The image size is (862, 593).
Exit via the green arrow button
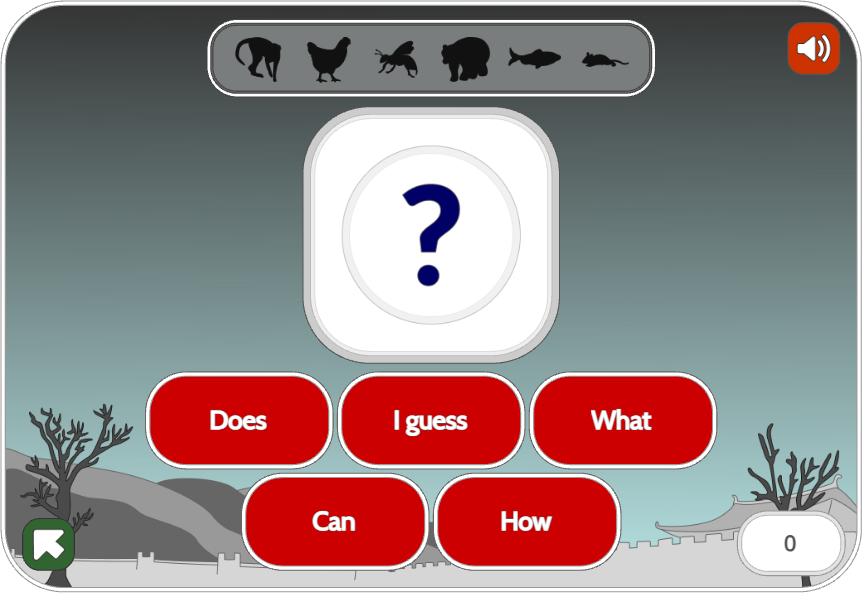coord(49,545)
